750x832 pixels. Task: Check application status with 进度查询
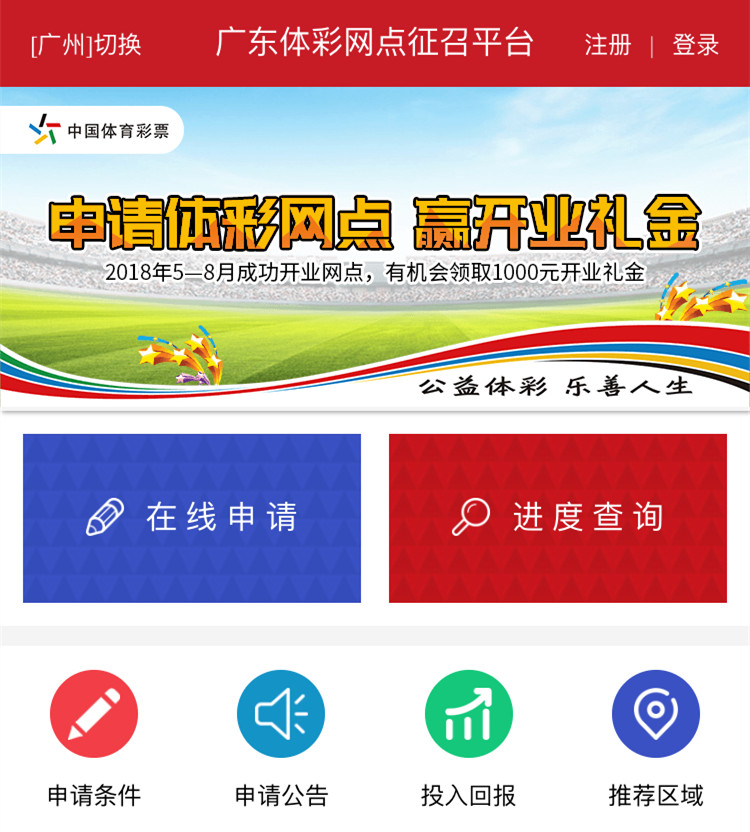(x=558, y=518)
